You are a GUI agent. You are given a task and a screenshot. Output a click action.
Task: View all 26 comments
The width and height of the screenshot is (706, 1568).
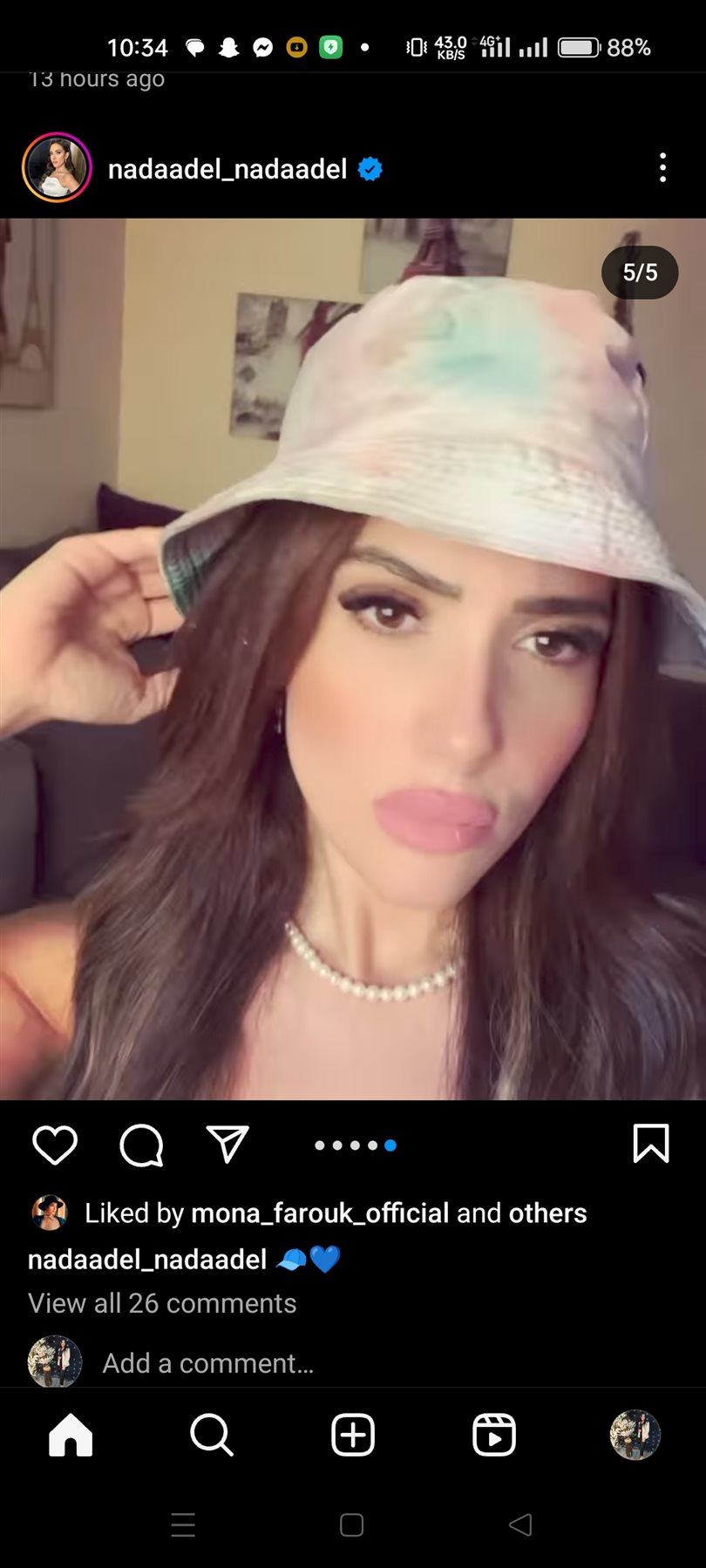(162, 1303)
